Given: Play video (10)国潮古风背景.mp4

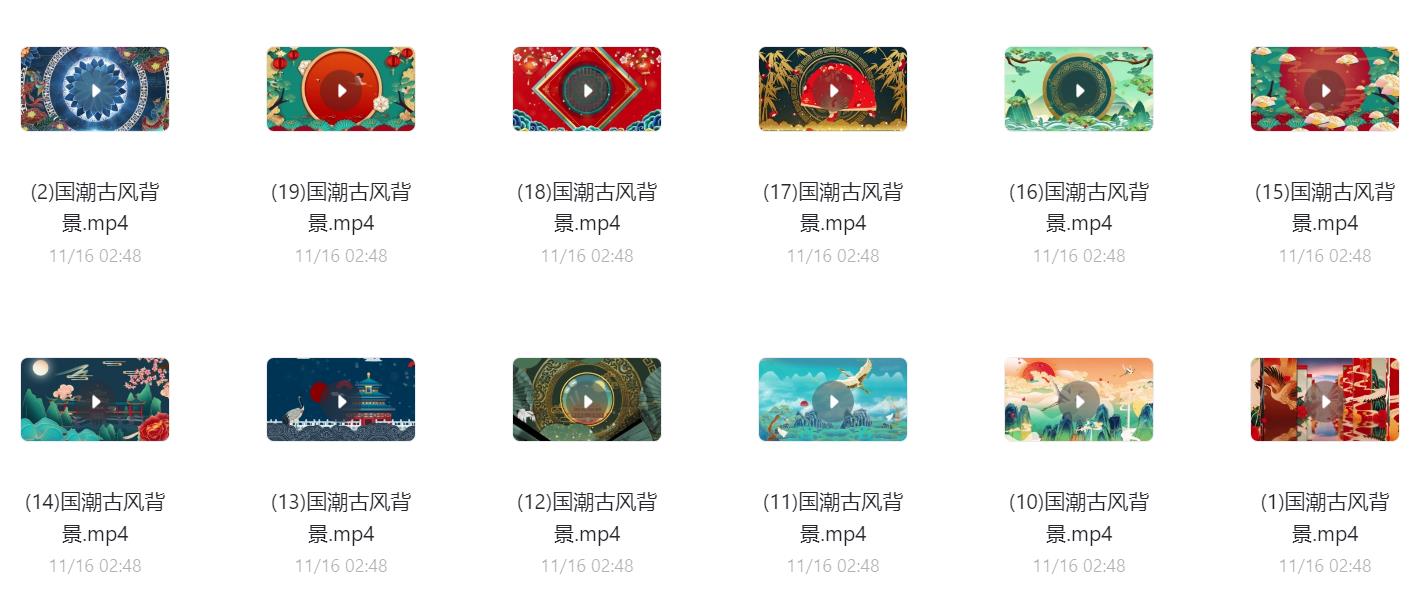Looking at the screenshot, I should 1079,401.
